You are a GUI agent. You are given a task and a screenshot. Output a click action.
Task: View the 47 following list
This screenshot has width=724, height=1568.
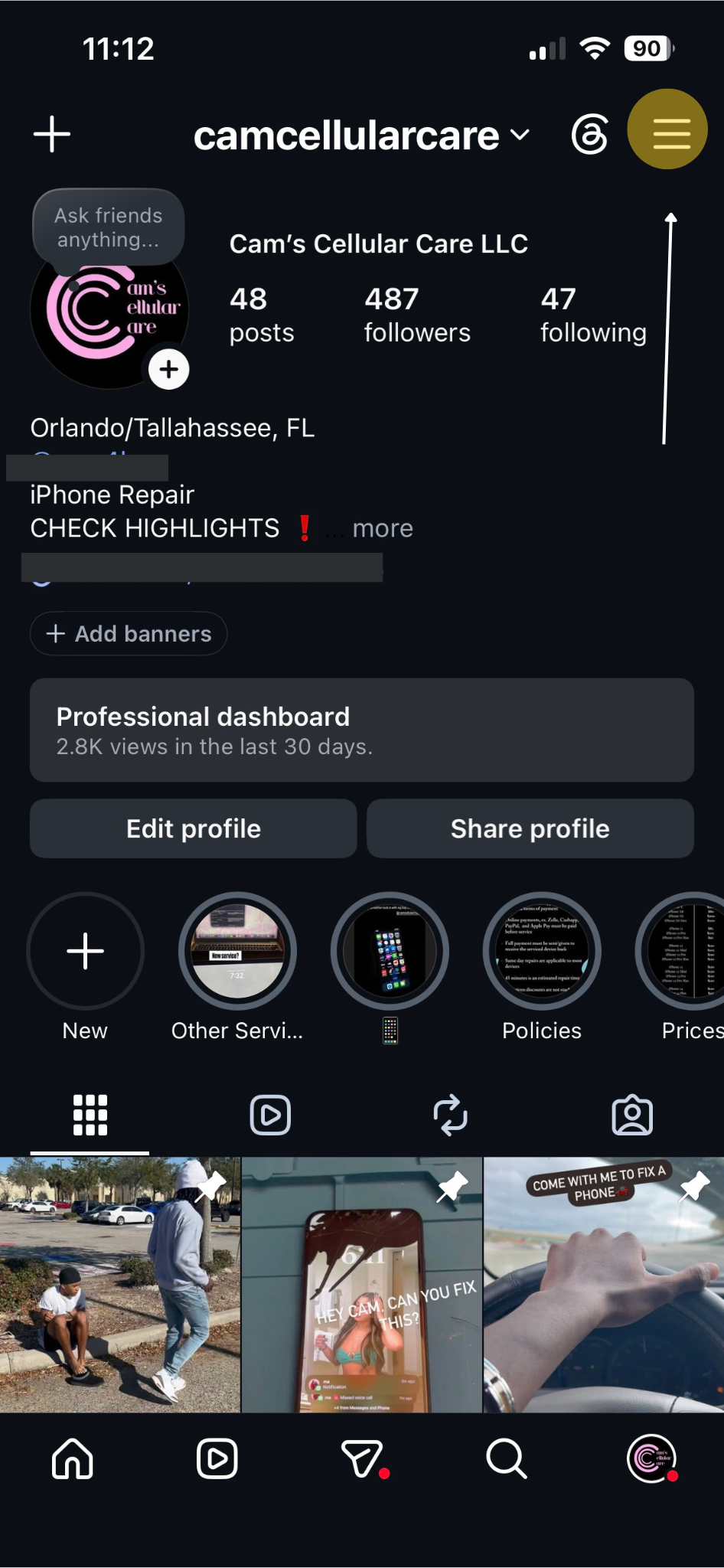(x=593, y=315)
